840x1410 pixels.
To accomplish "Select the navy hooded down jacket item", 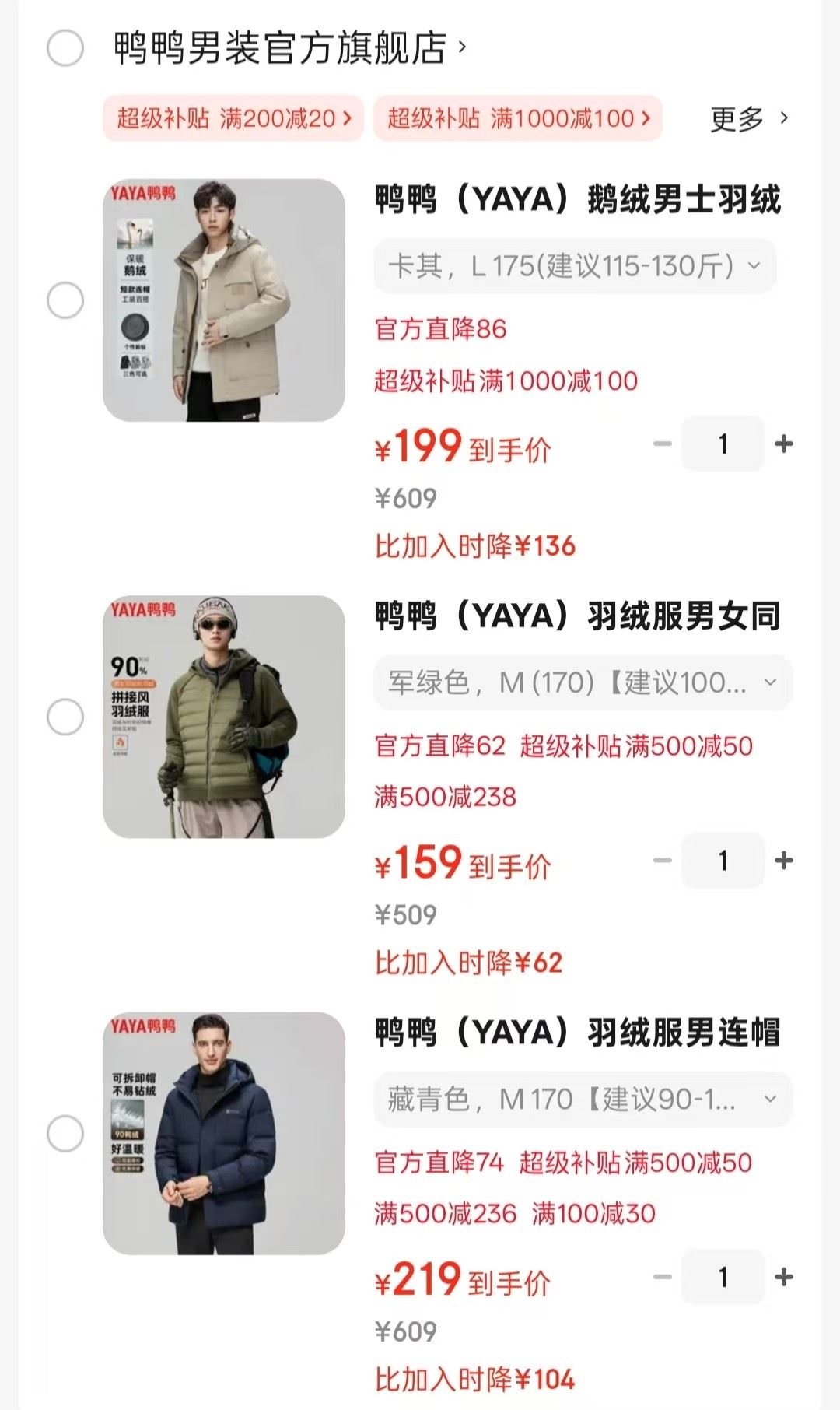I will click(65, 1134).
